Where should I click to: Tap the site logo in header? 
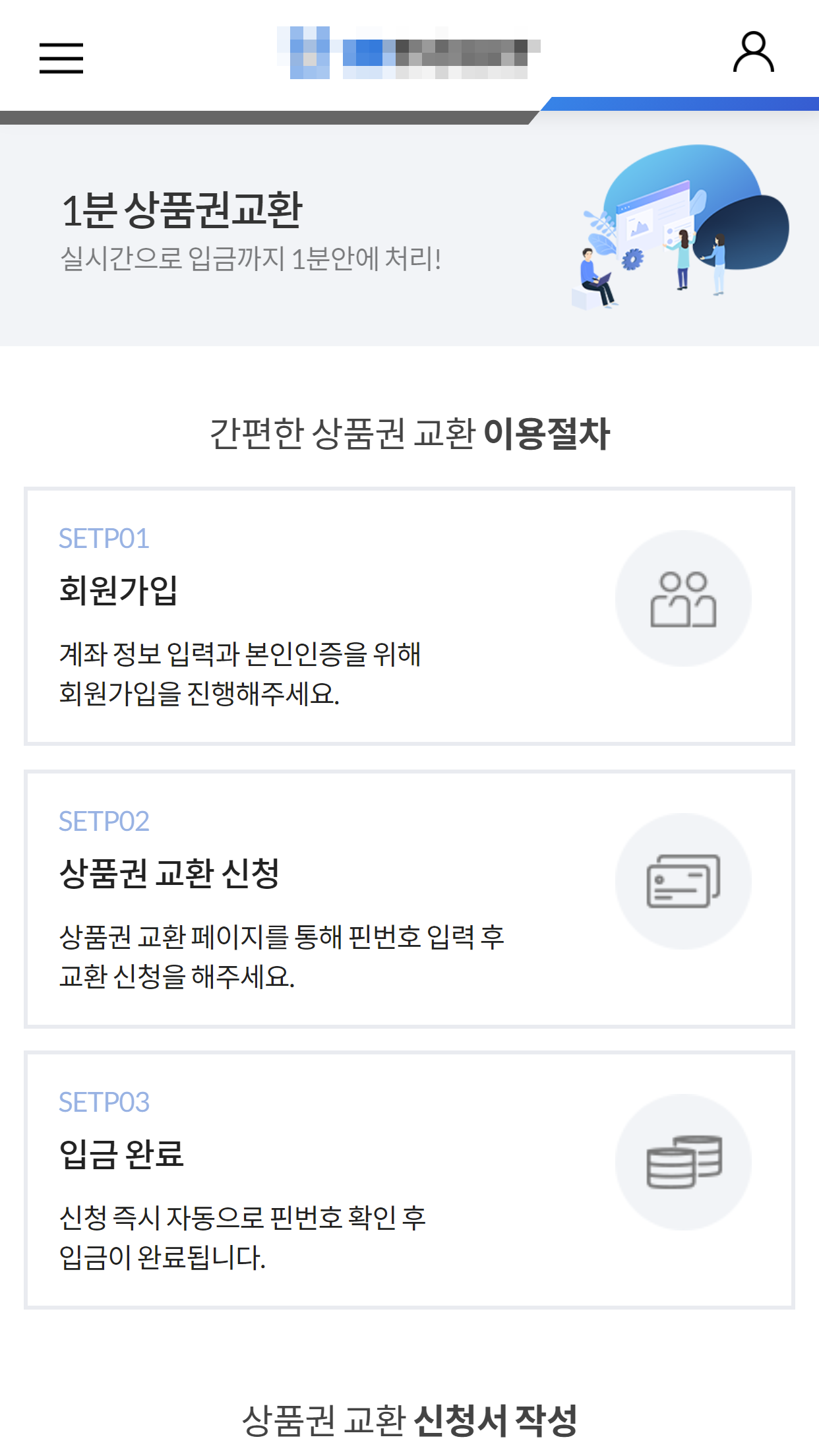pos(409,53)
